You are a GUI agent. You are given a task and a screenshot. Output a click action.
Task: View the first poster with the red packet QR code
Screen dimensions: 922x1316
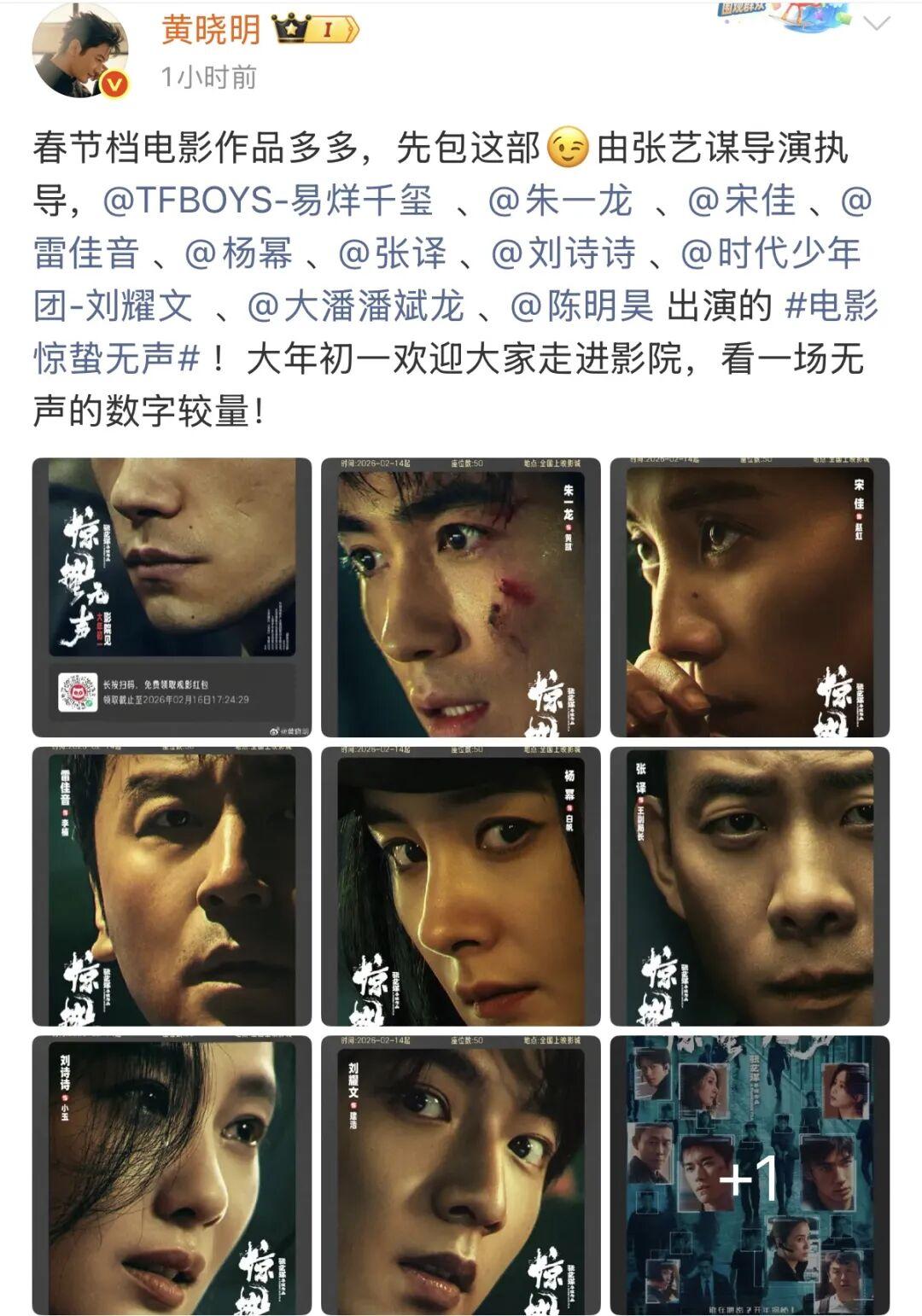(x=172, y=597)
